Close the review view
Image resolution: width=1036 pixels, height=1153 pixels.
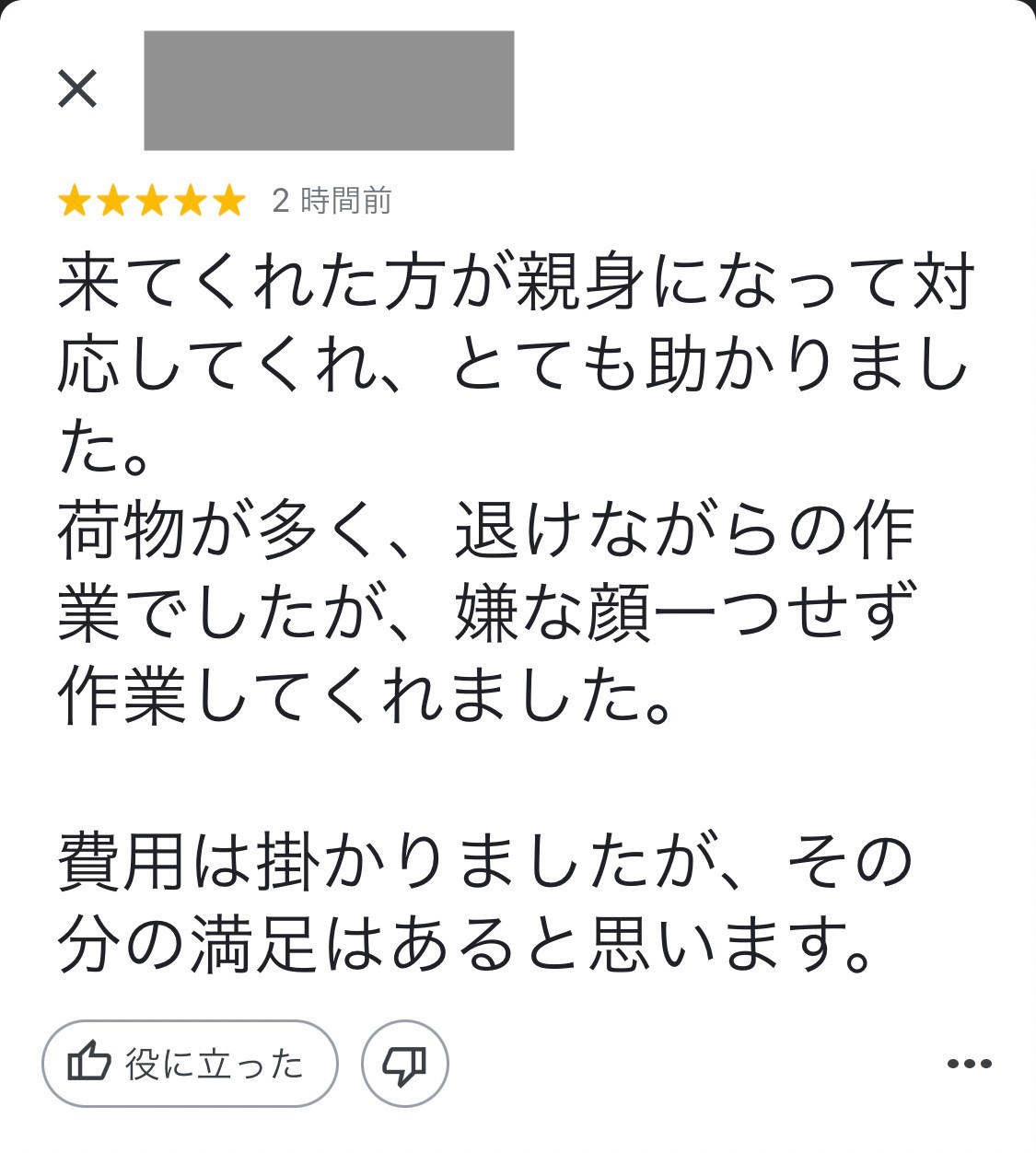coord(77,89)
